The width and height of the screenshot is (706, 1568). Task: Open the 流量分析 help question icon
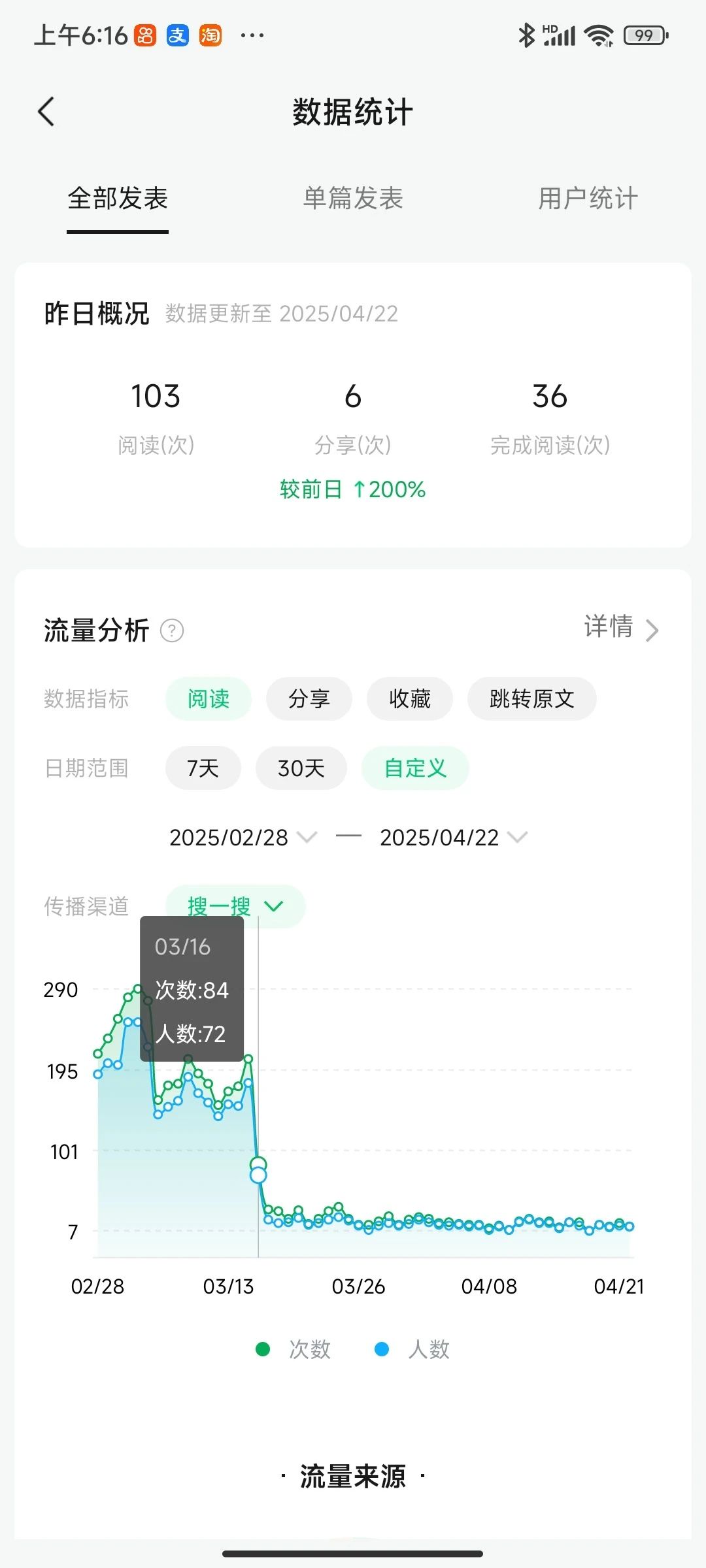[x=172, y=630]
